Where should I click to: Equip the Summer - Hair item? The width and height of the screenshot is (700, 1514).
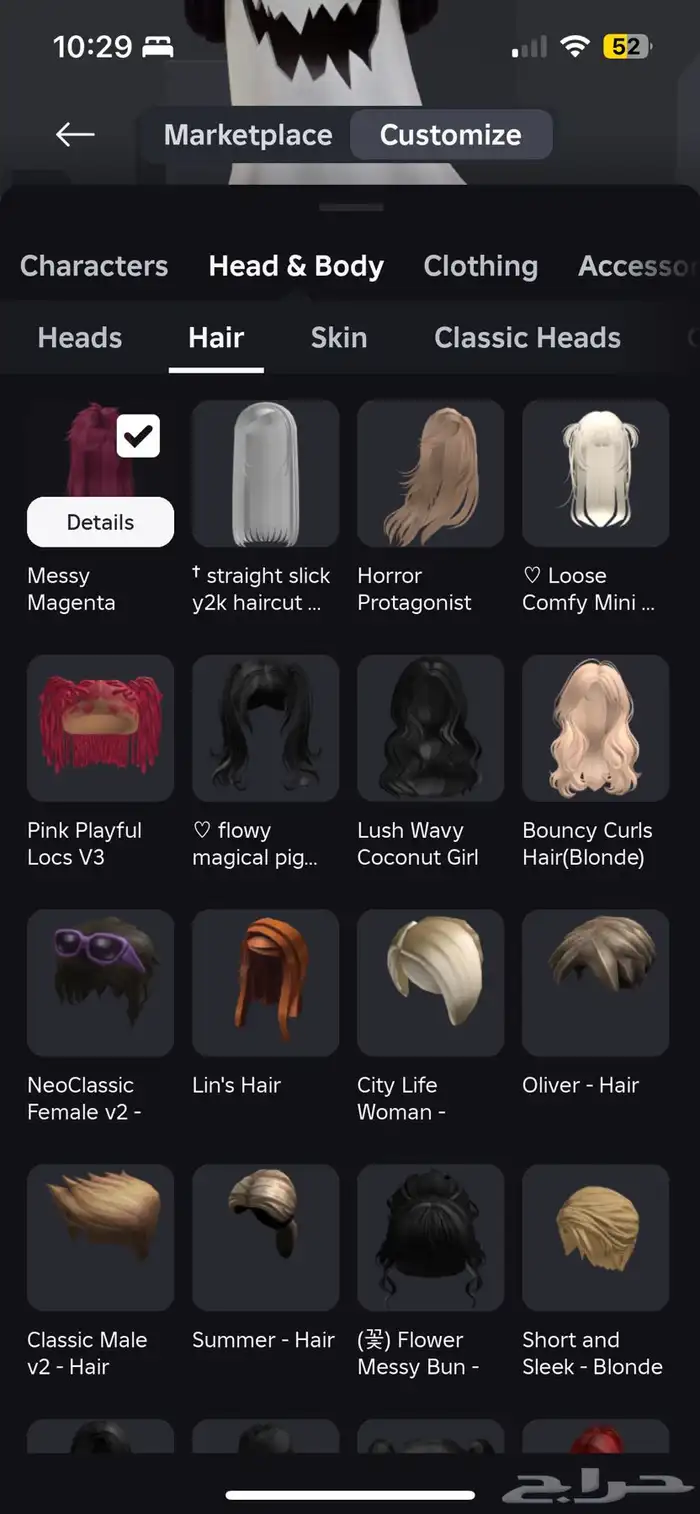click(265, 1237)
